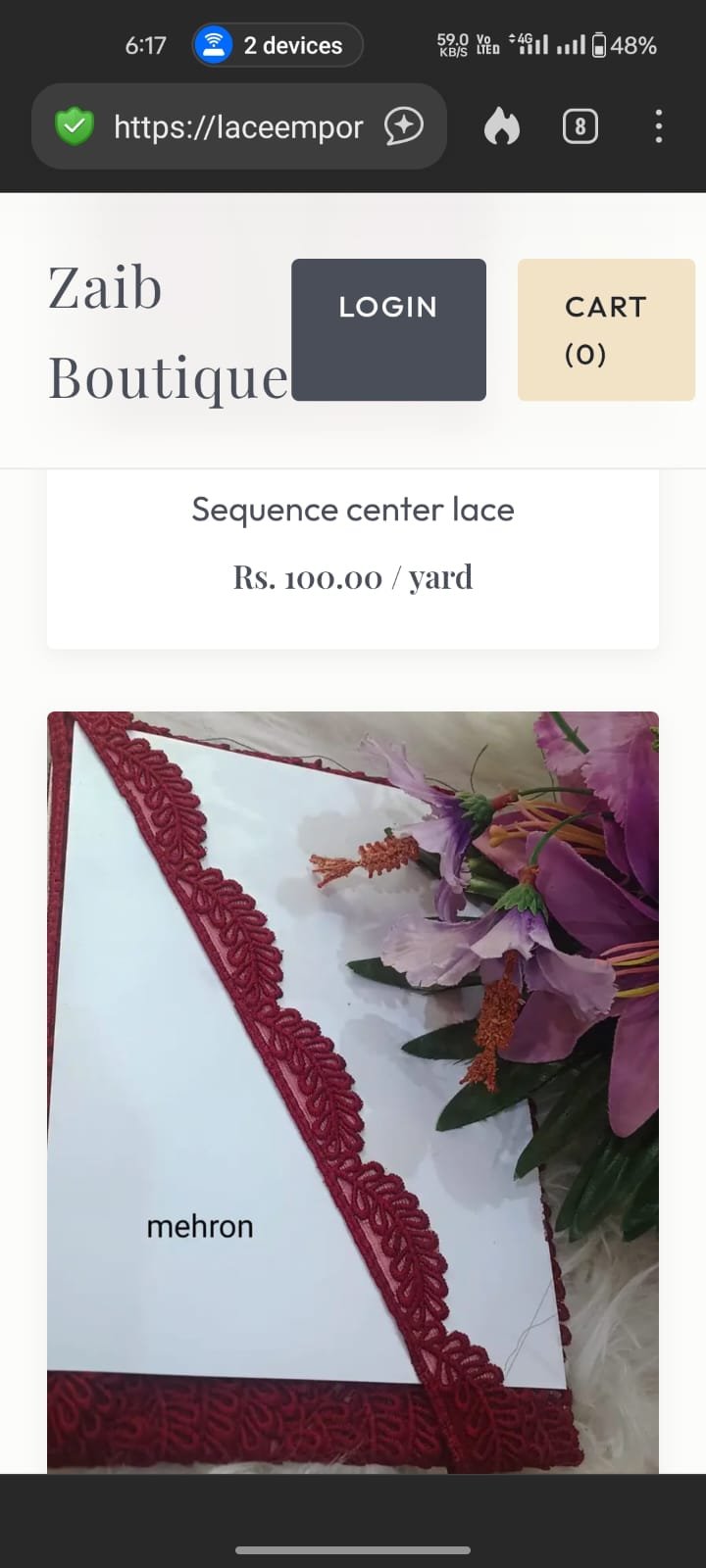The image size is (706, 1568).
Task: Open the Sequence center lace product
Action: pyautogui.click(x=353, y=510)
